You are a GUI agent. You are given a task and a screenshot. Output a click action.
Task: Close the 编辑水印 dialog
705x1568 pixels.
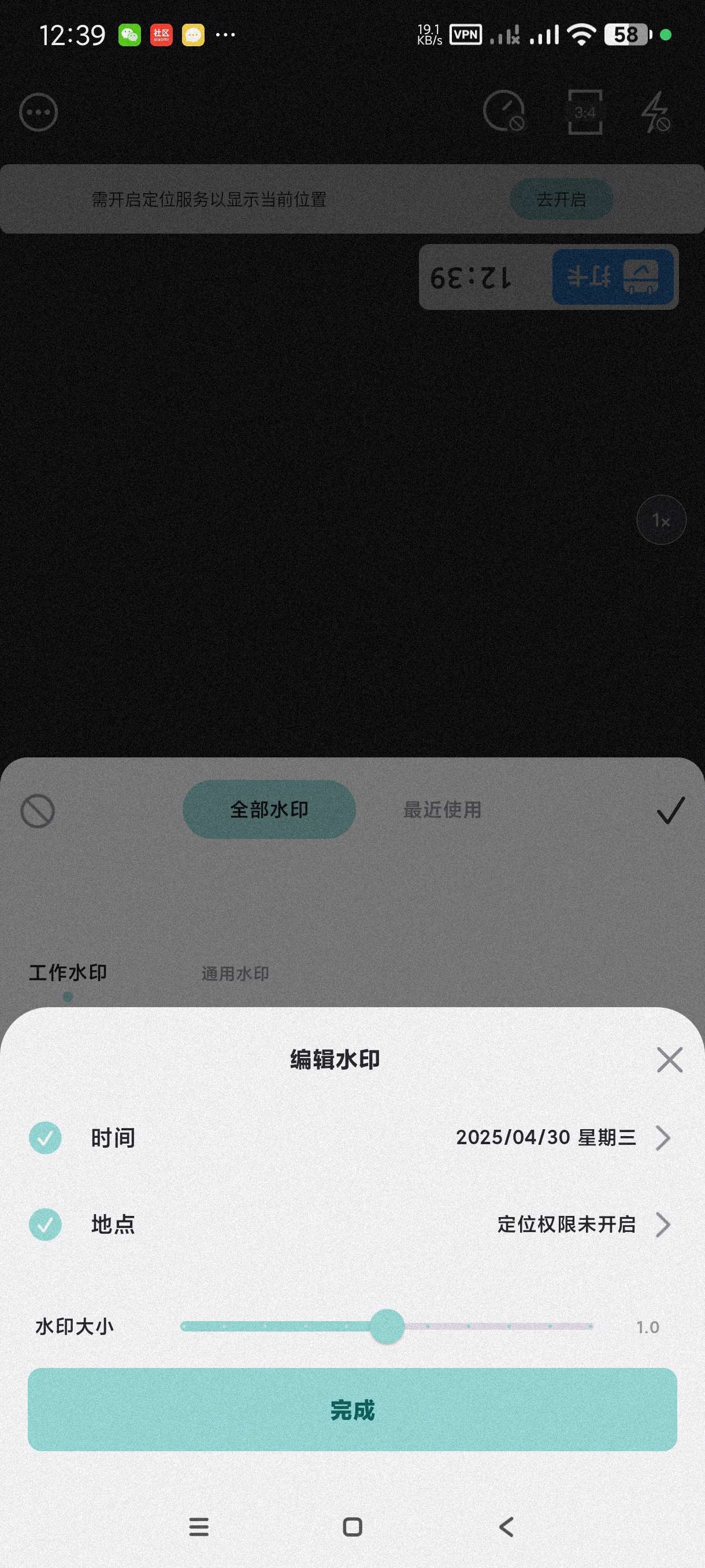[669, 1060]
